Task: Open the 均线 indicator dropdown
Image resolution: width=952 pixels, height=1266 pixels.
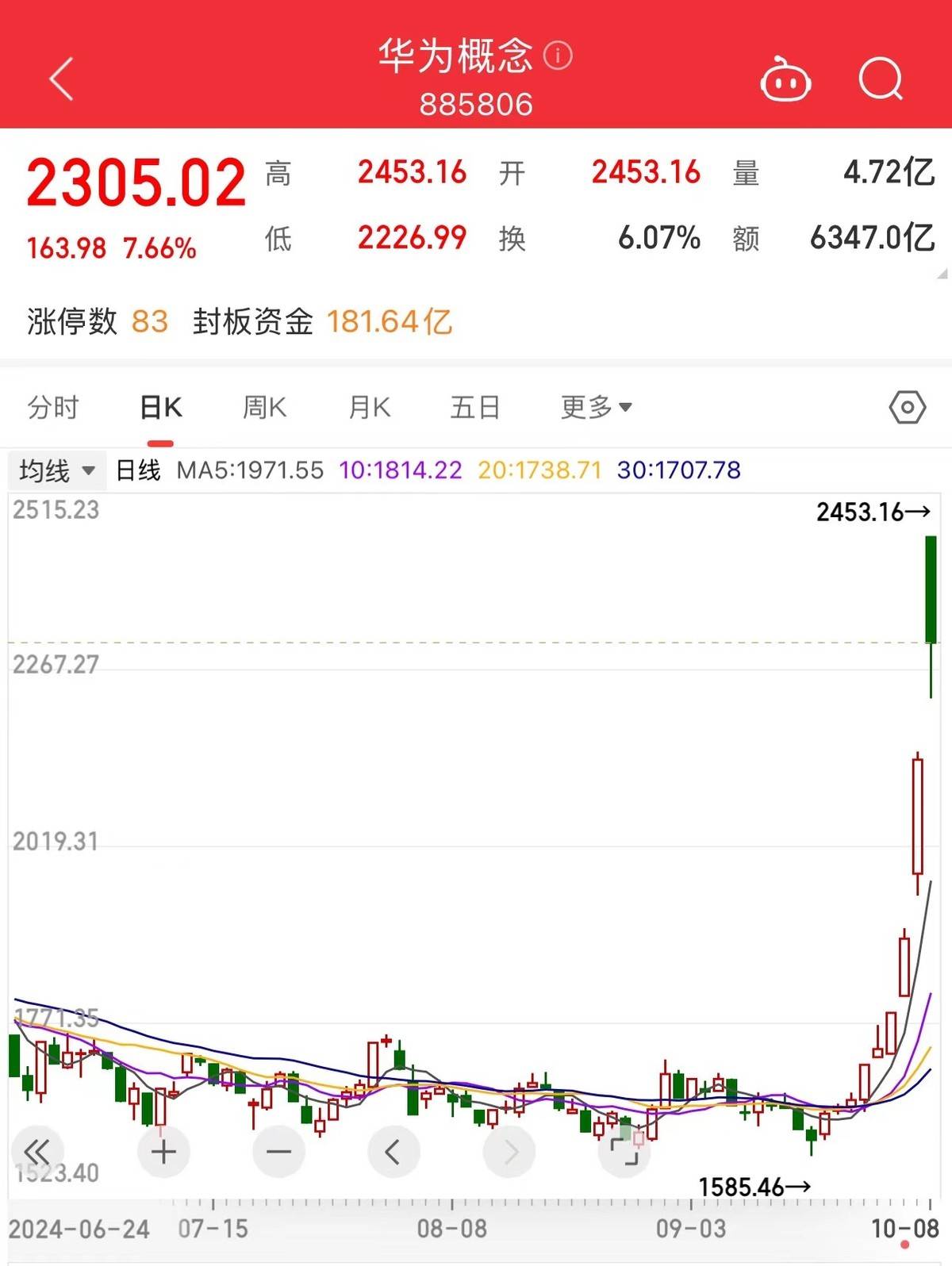Action: 56,470
